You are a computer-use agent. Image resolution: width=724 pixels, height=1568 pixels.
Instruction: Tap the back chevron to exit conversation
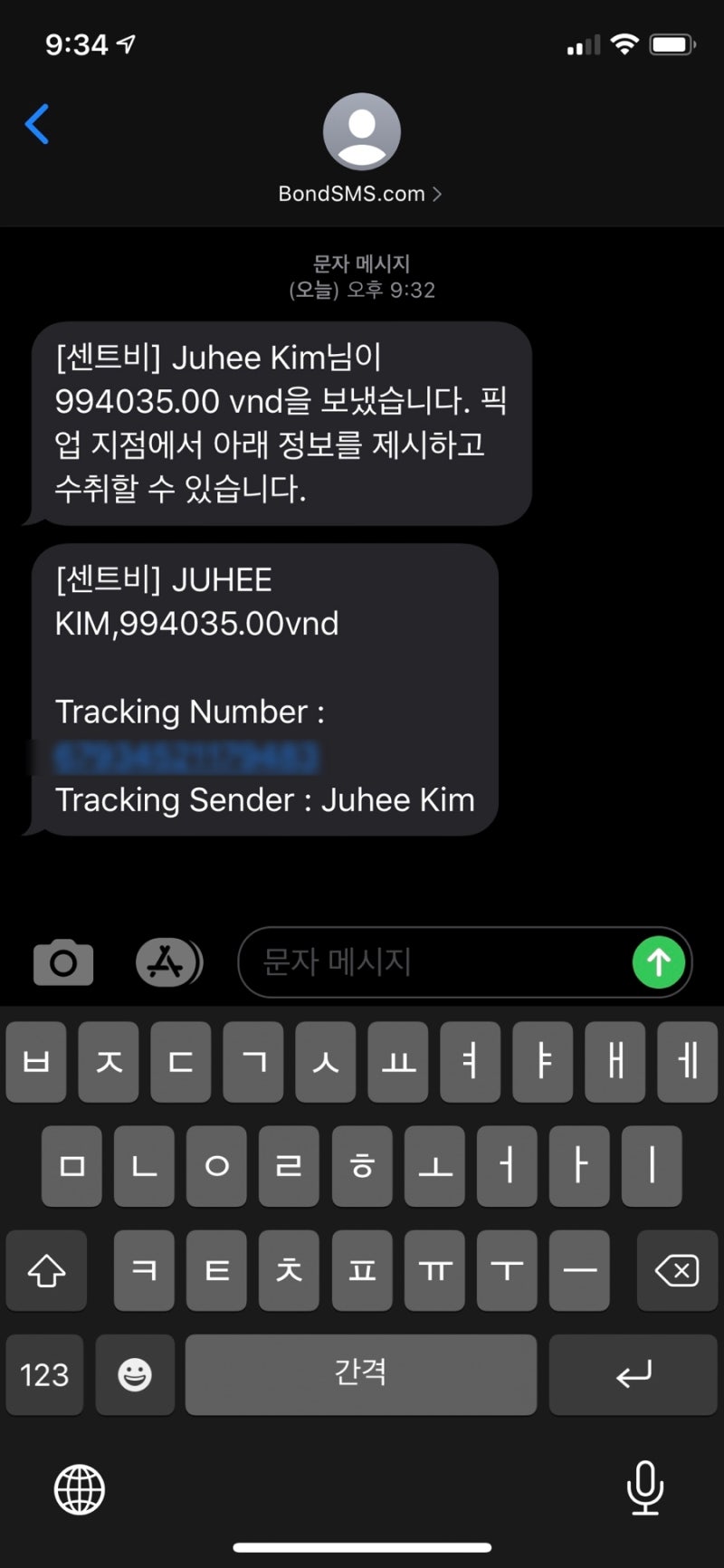coord(36,124)
